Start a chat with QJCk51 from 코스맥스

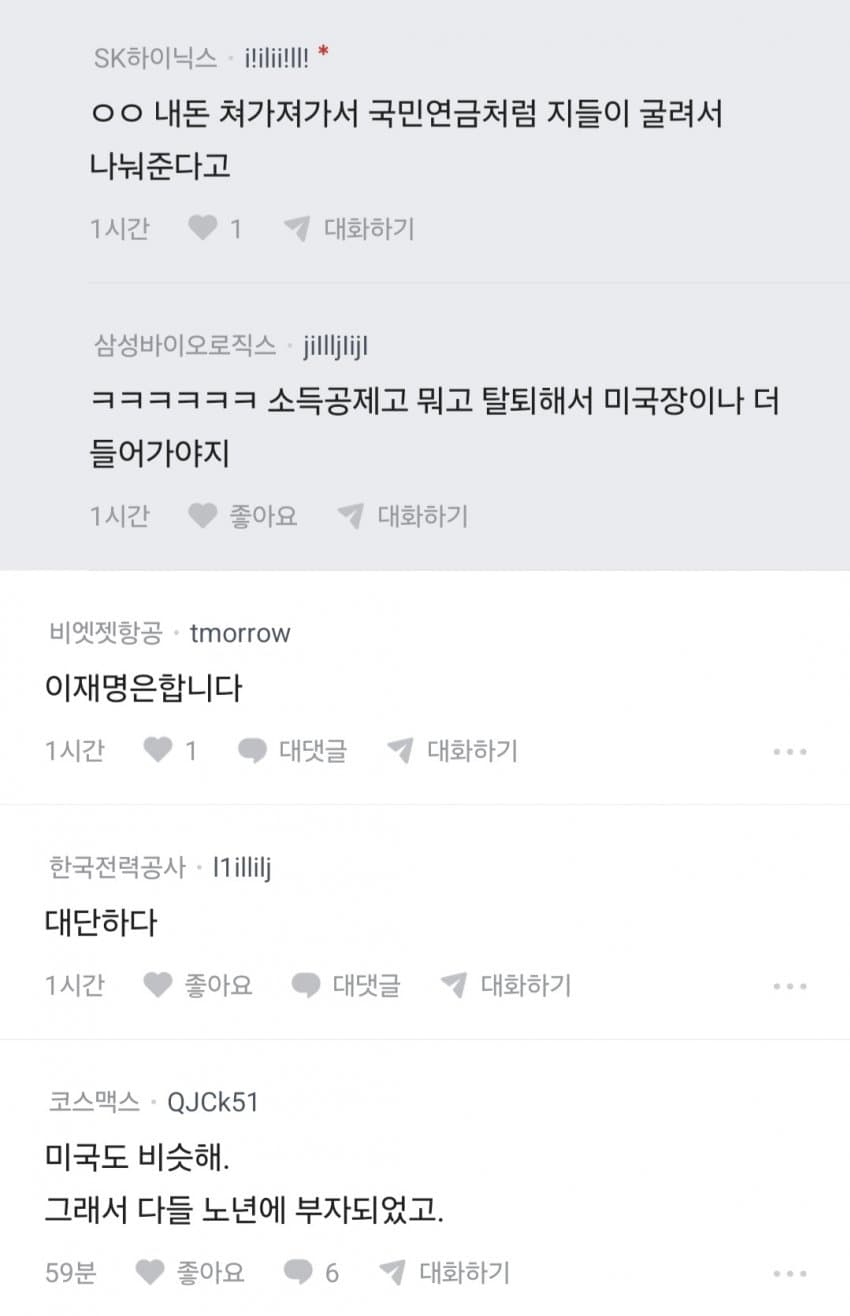point(444,1272)
